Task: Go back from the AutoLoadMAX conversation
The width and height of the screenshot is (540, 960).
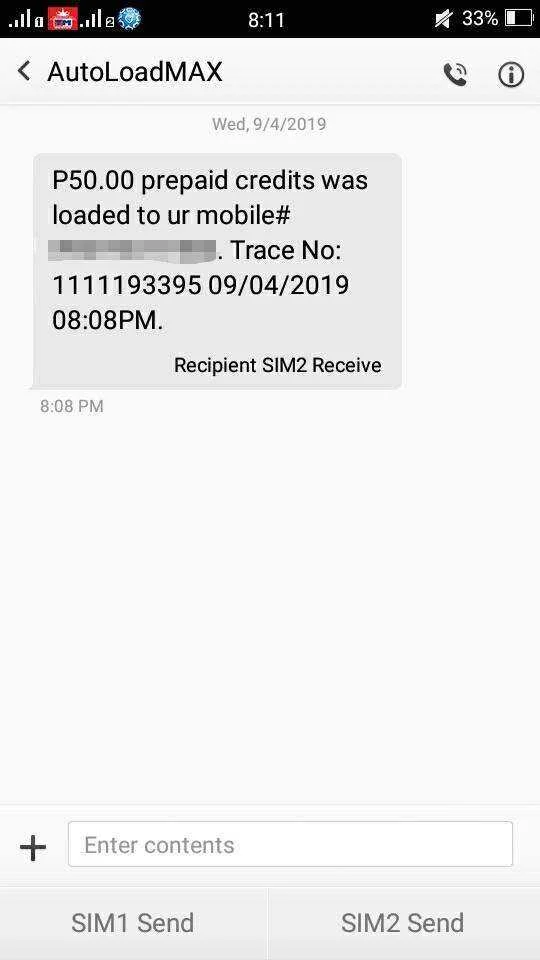Action: 24,72
